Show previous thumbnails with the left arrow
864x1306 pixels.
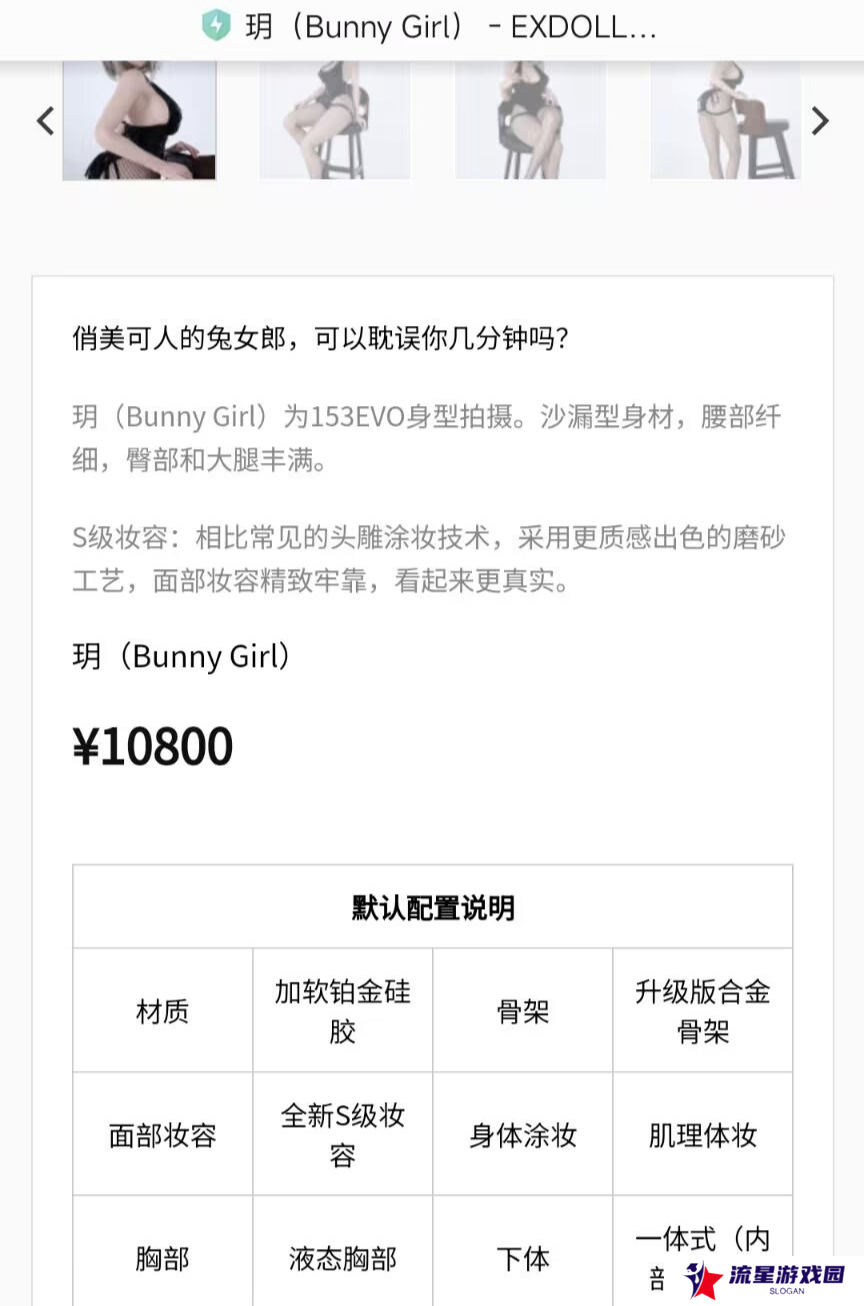[45, 121]
